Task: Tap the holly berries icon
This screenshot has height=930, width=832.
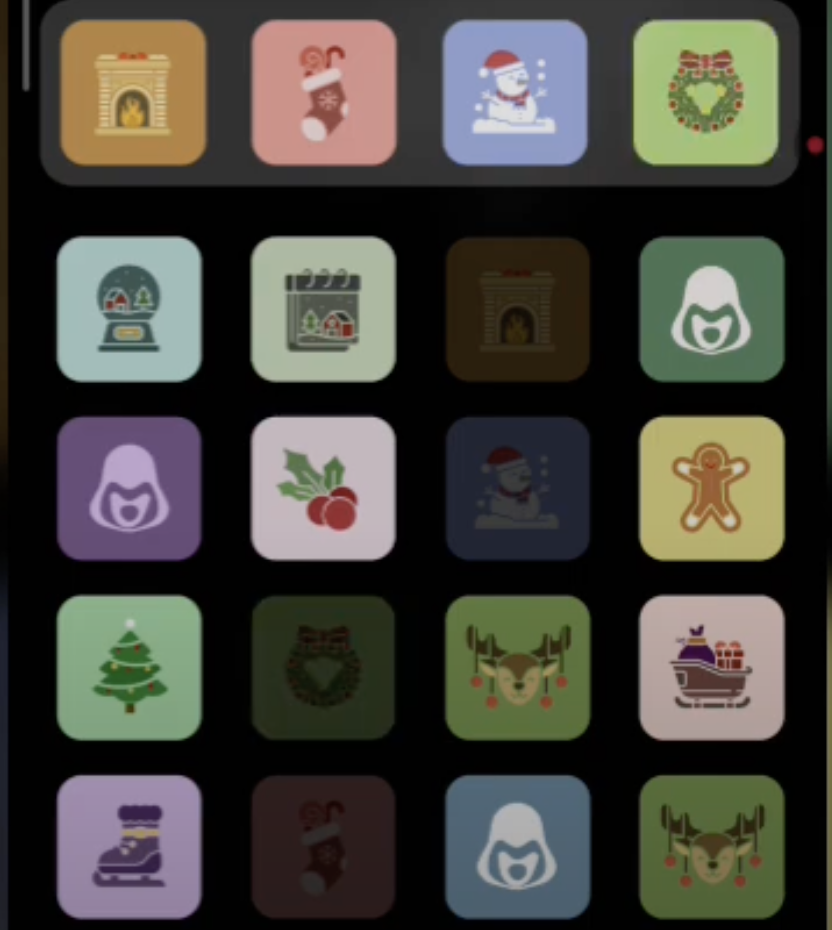Action: tap(323, 488)
